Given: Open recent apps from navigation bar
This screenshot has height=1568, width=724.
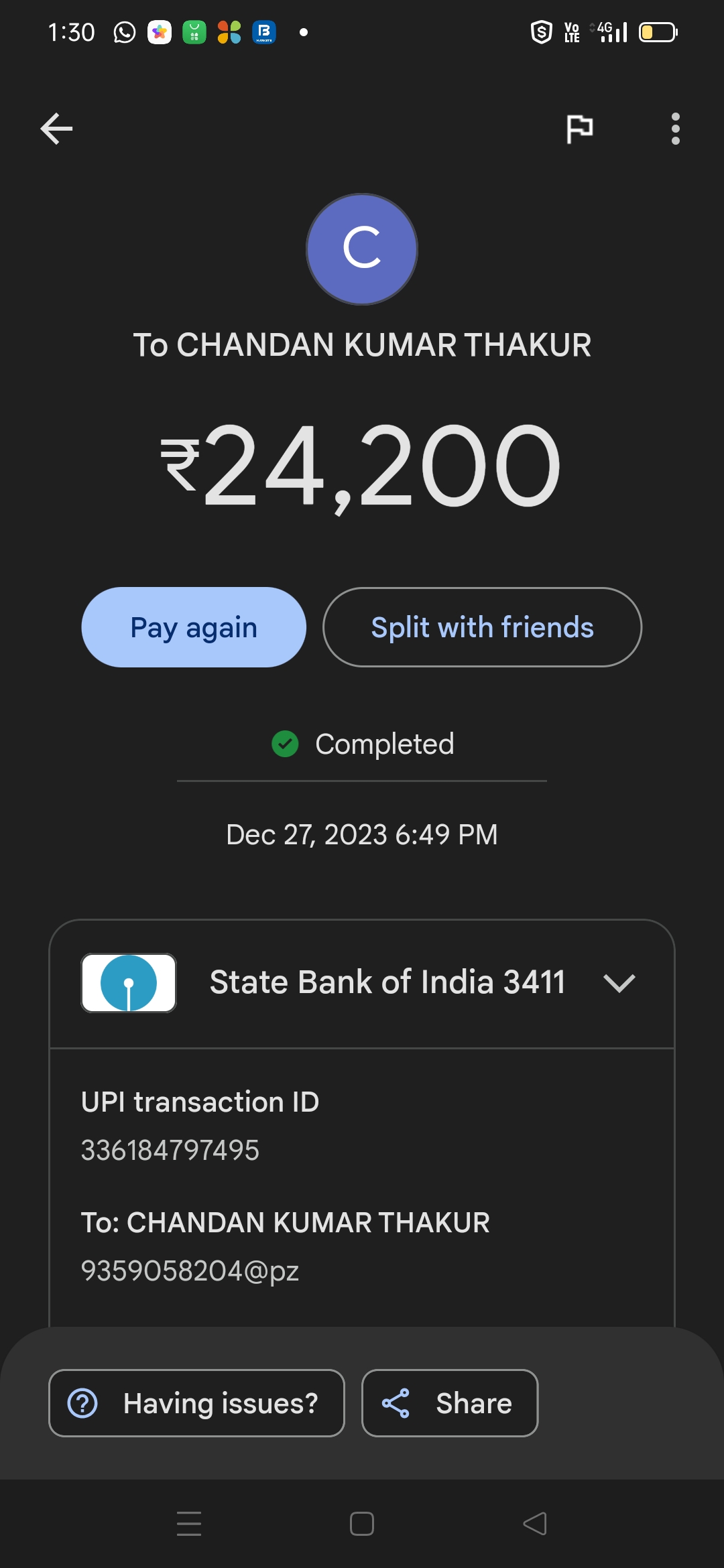Looking at the screenshot, I should [x=189, y=1524].
